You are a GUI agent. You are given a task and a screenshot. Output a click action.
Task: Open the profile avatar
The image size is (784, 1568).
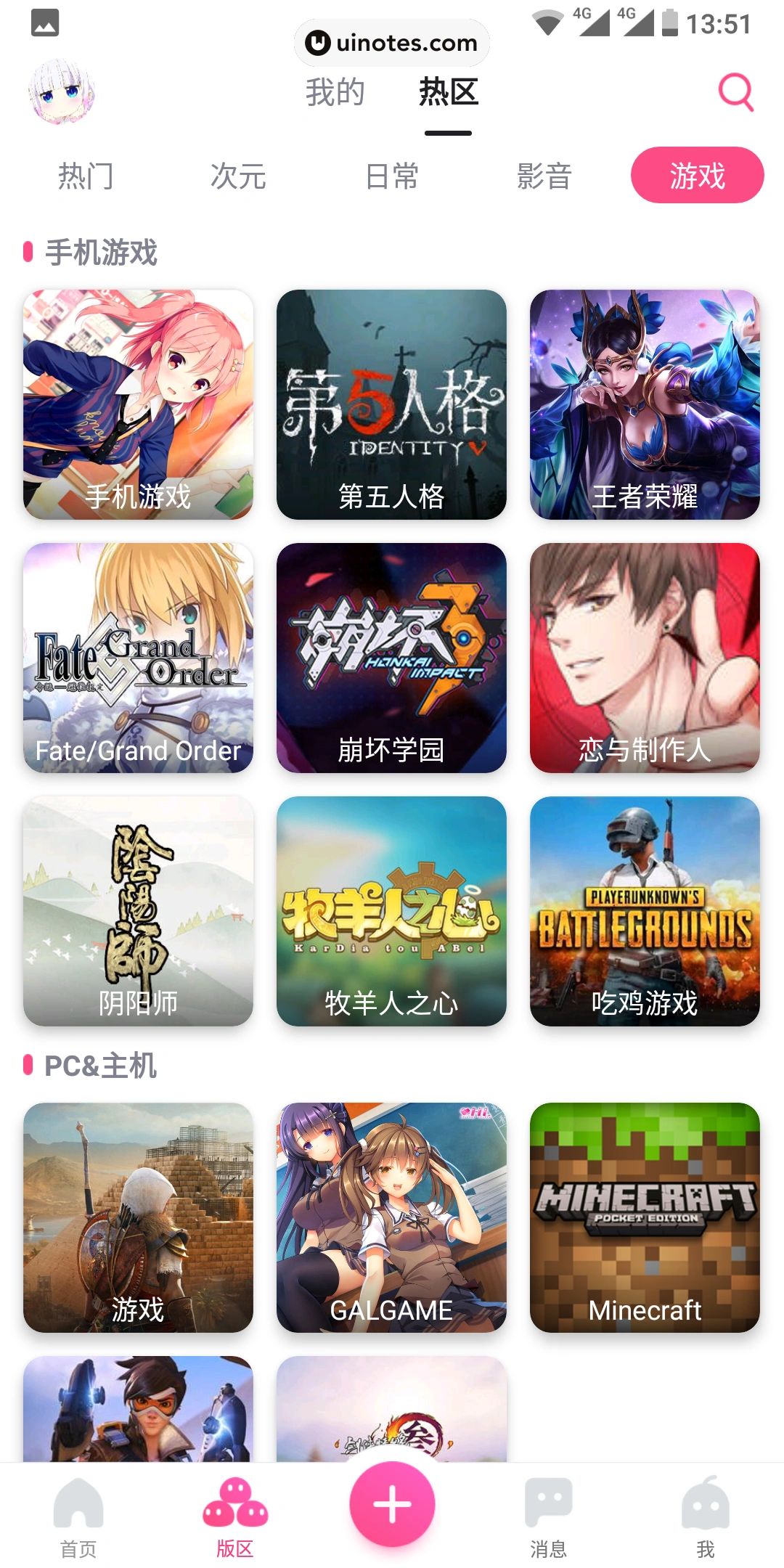[62, 92]
